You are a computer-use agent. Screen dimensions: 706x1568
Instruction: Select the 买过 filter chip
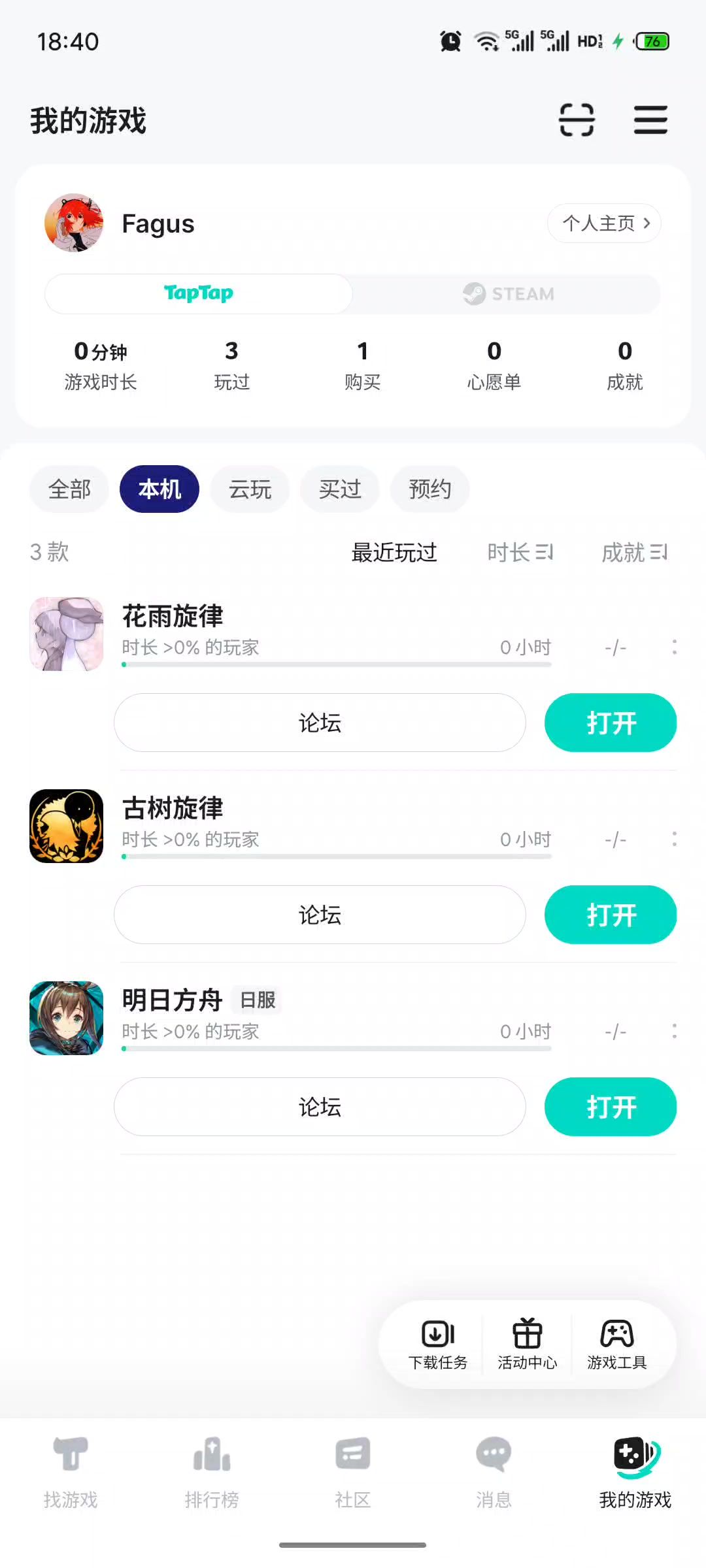pyautogui.click(x=340, y=489)
